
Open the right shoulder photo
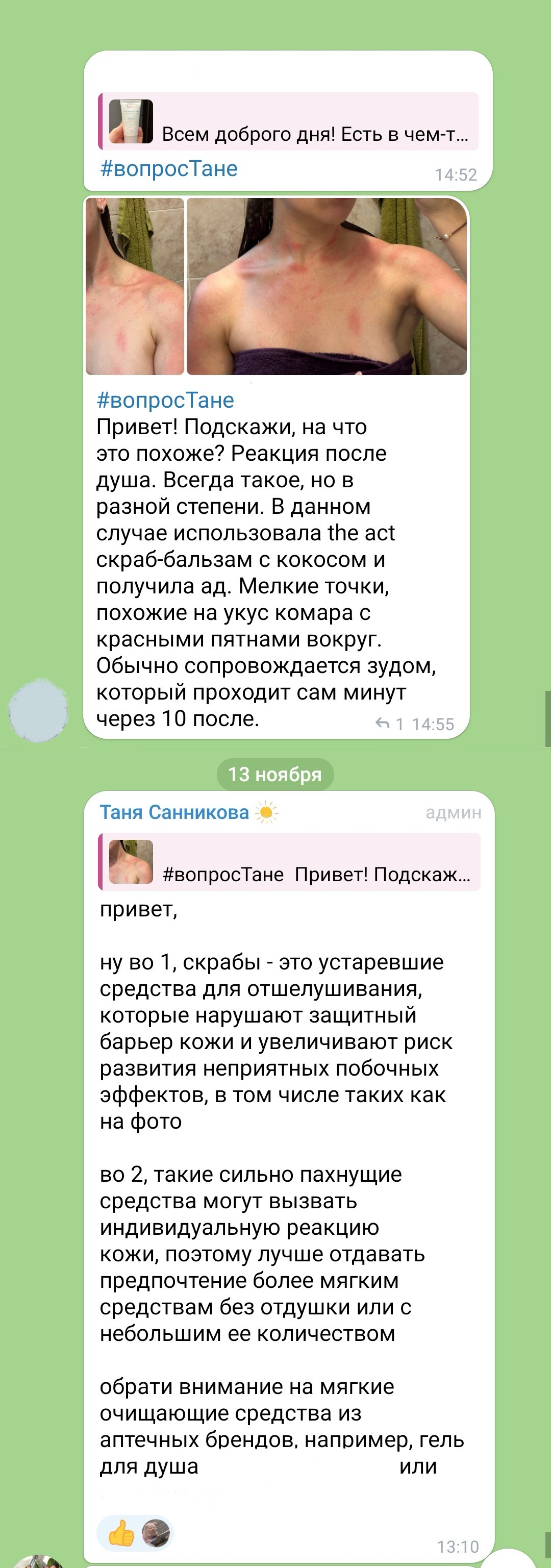coord(327,286)
